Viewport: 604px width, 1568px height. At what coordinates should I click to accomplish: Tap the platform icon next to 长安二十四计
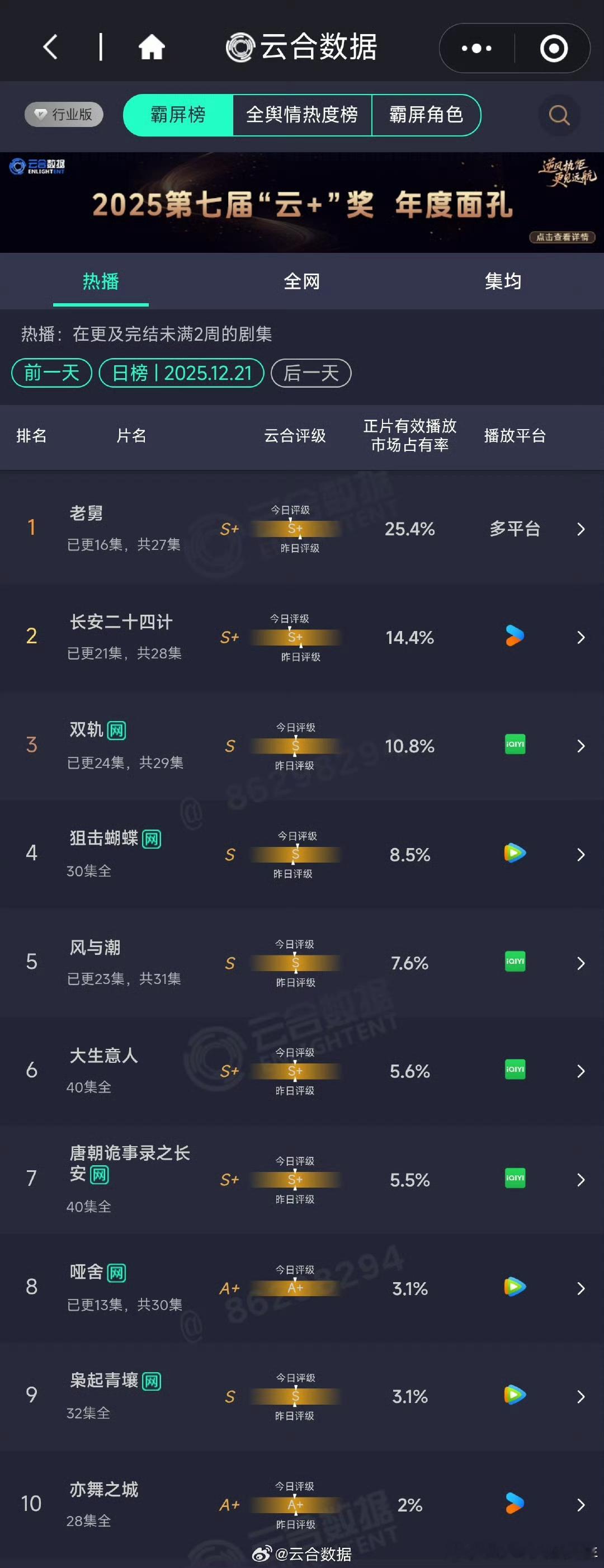point(515,637)
